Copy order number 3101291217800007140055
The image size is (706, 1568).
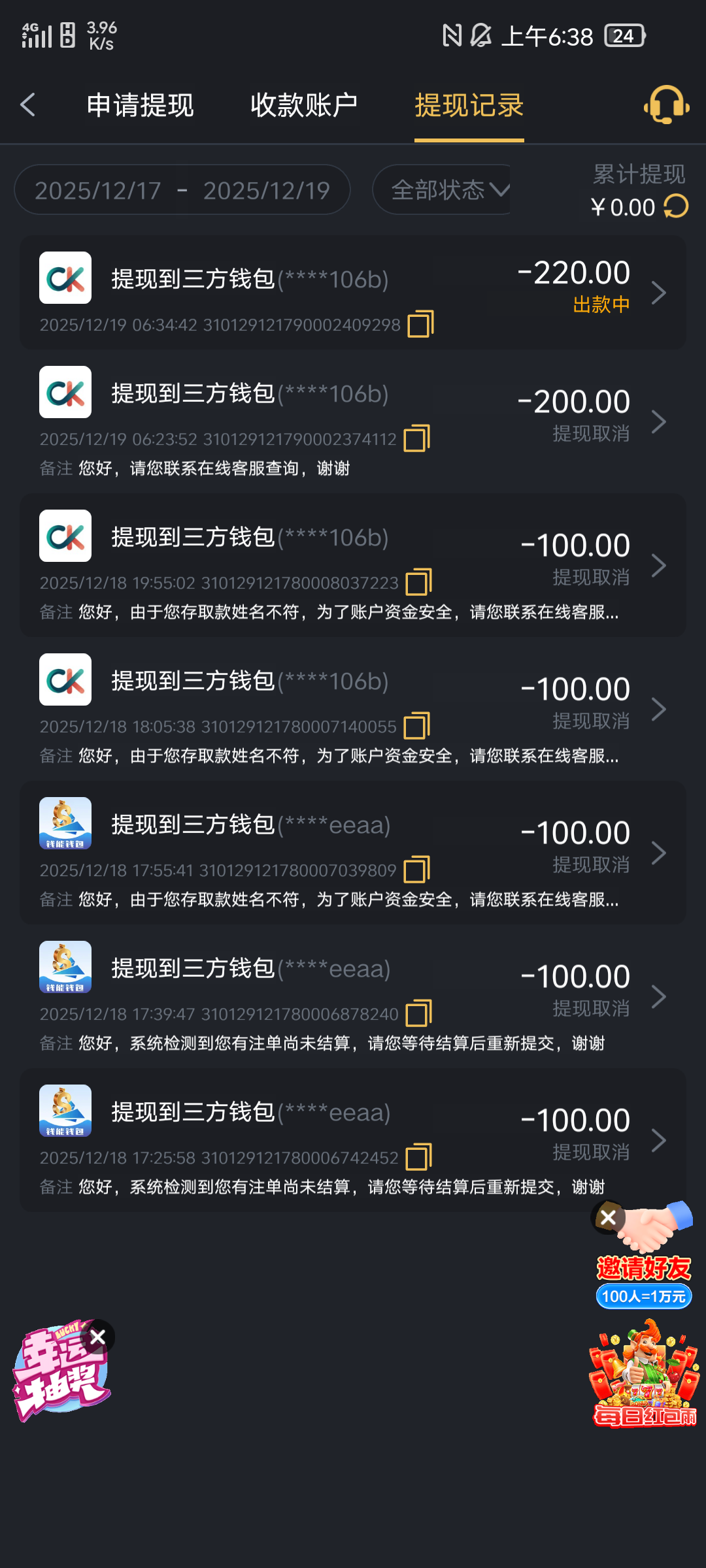pyautogui.click(x=416, y=726)
